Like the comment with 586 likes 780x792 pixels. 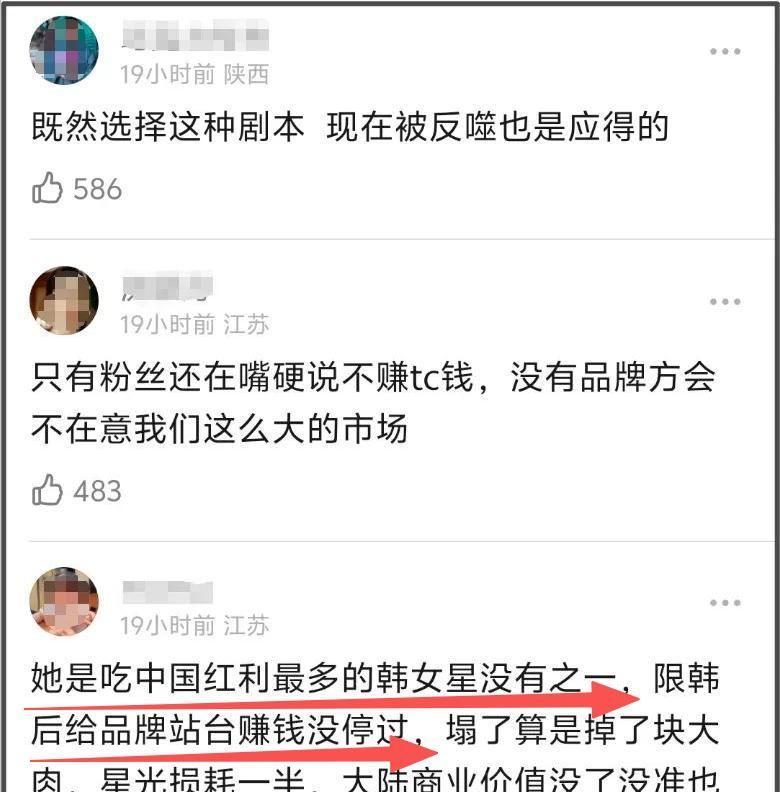point(47,188)
